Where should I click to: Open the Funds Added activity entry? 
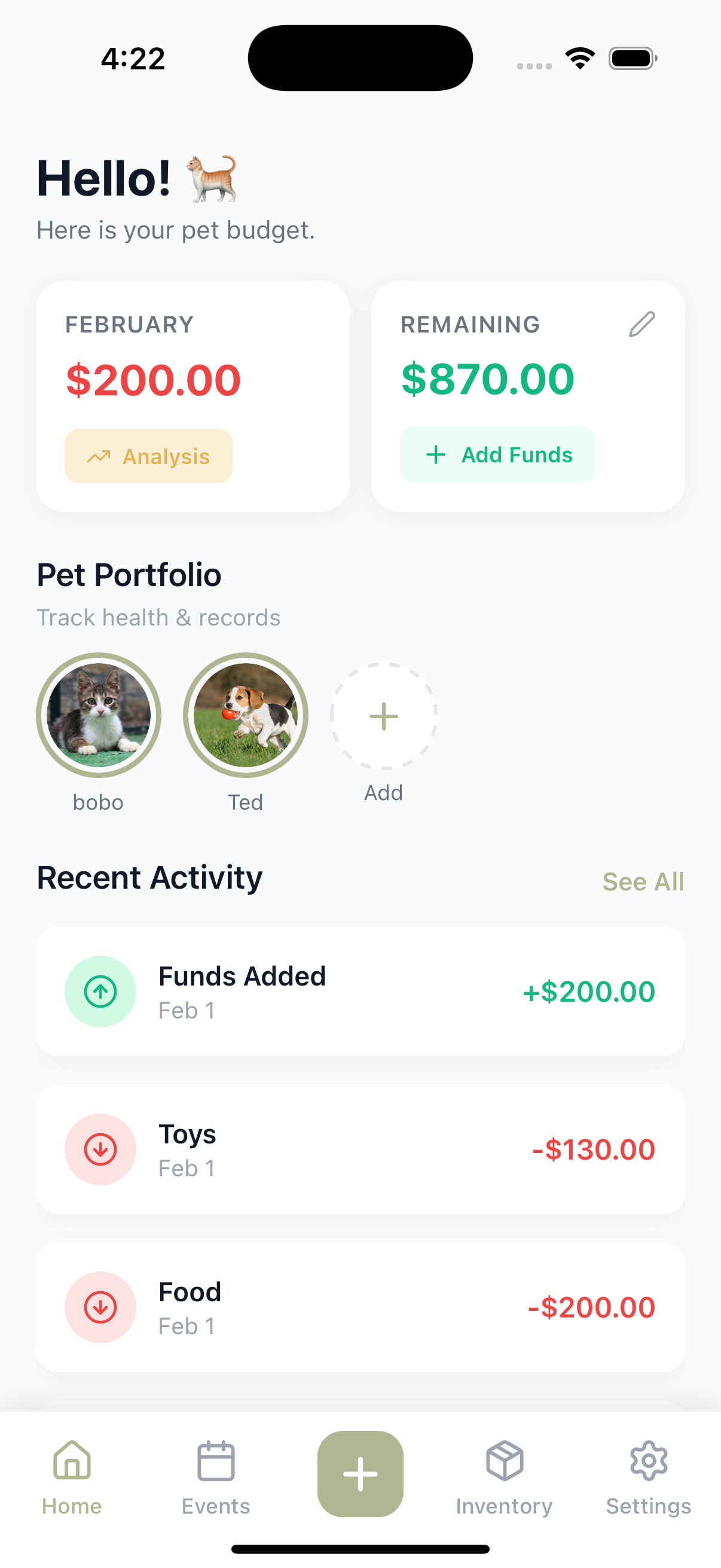pyautogui.click(x=361, y=991)
